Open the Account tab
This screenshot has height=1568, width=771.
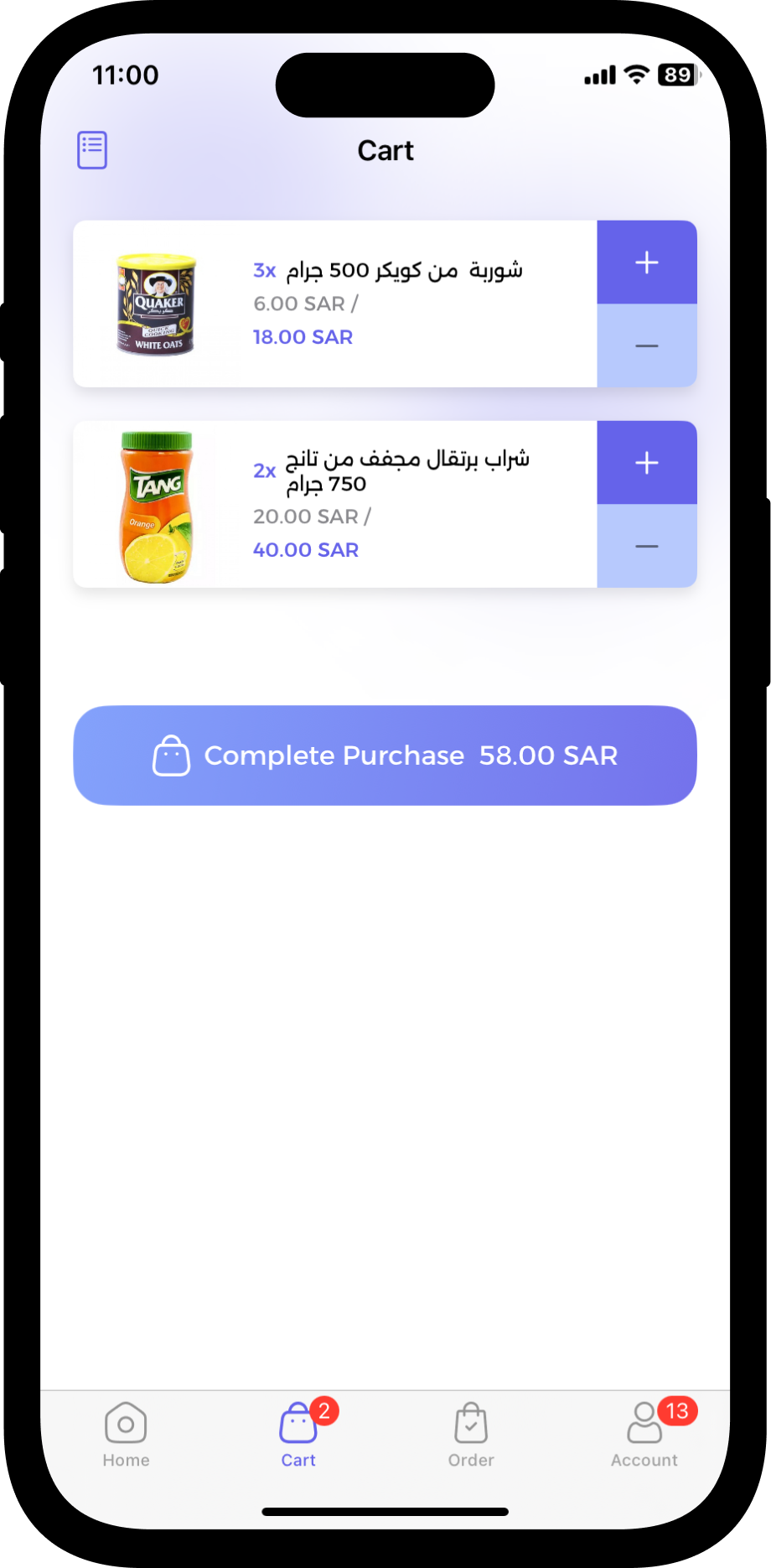644,1435
